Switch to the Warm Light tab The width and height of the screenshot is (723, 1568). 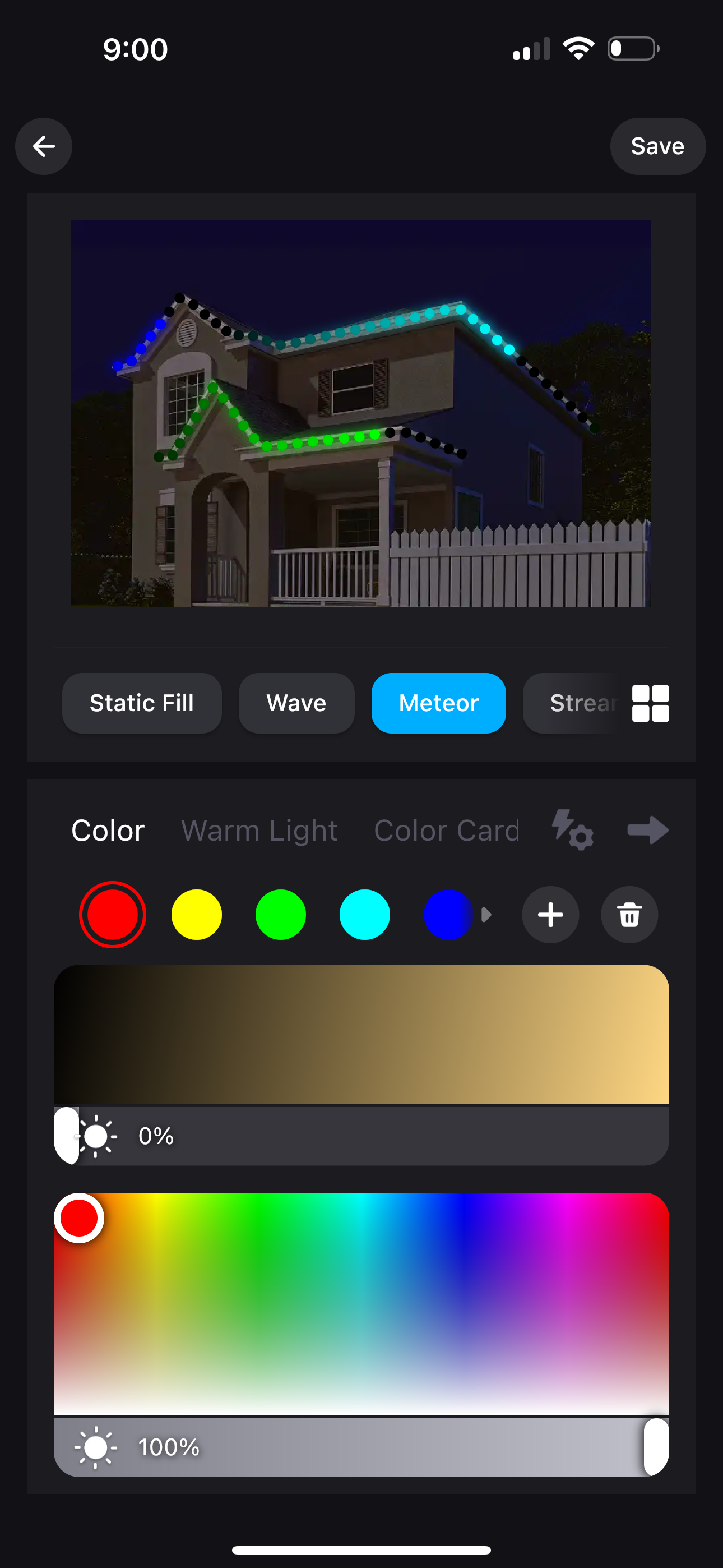point(259,830)
